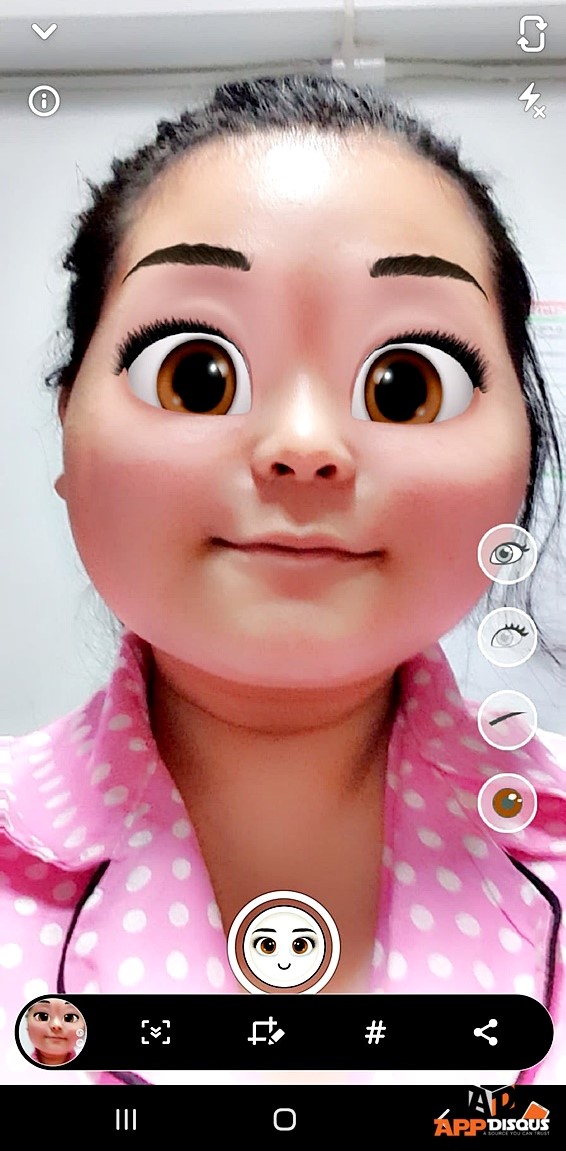
Task: Open the cartoon face lens thumbnail
Action: tap(52, 1031)
